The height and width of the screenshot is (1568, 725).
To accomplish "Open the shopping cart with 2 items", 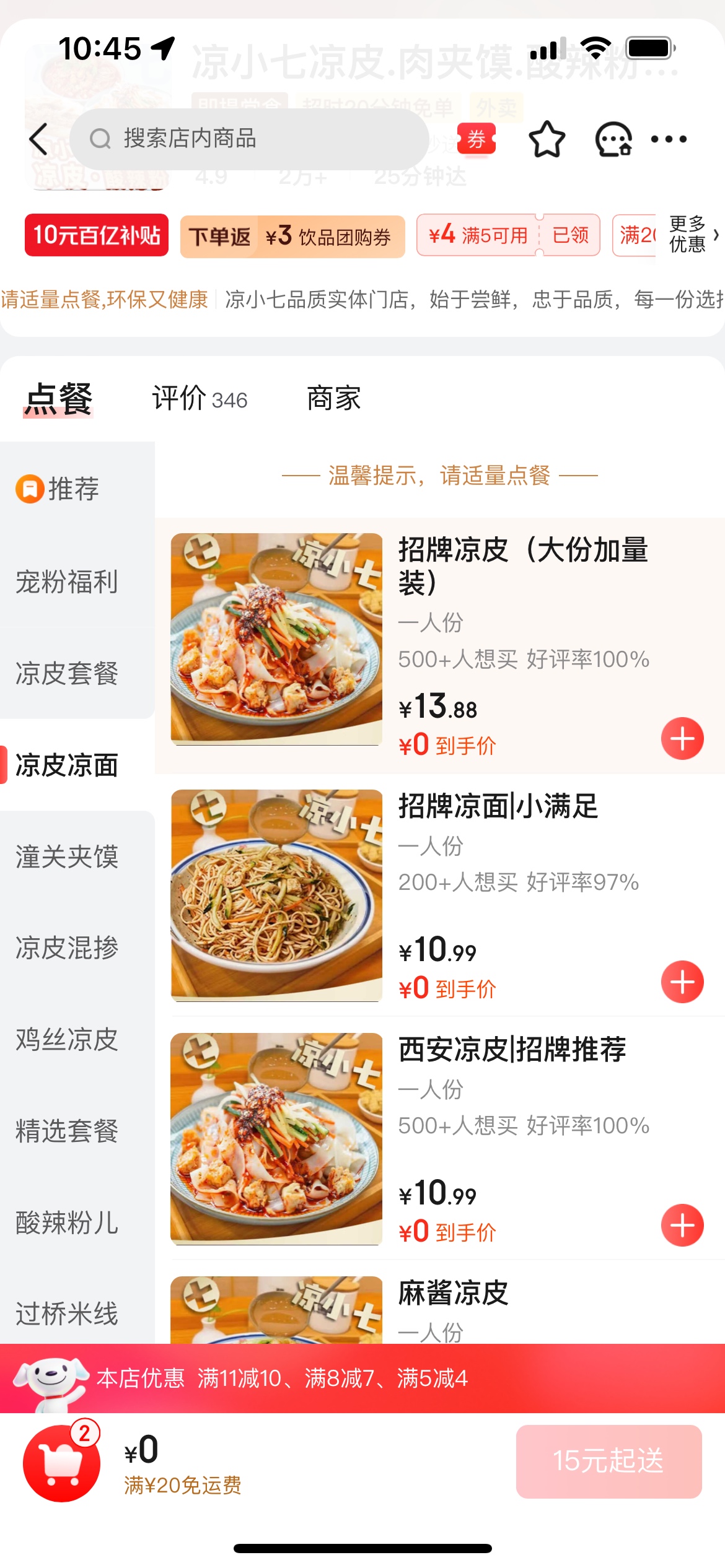I will (x=61, y=1463).
